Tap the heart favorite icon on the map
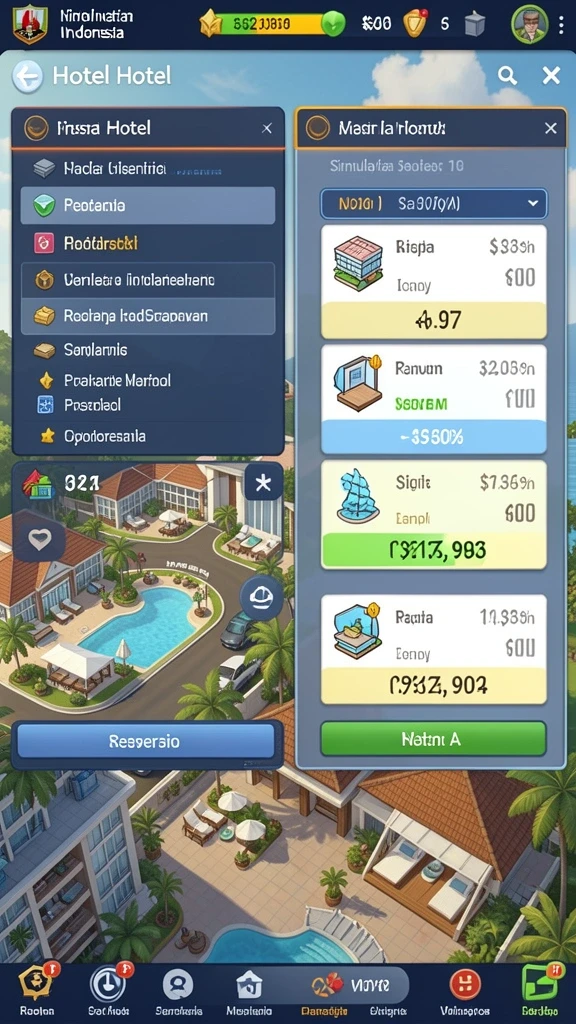576x1024 pixels. point(40,539)
